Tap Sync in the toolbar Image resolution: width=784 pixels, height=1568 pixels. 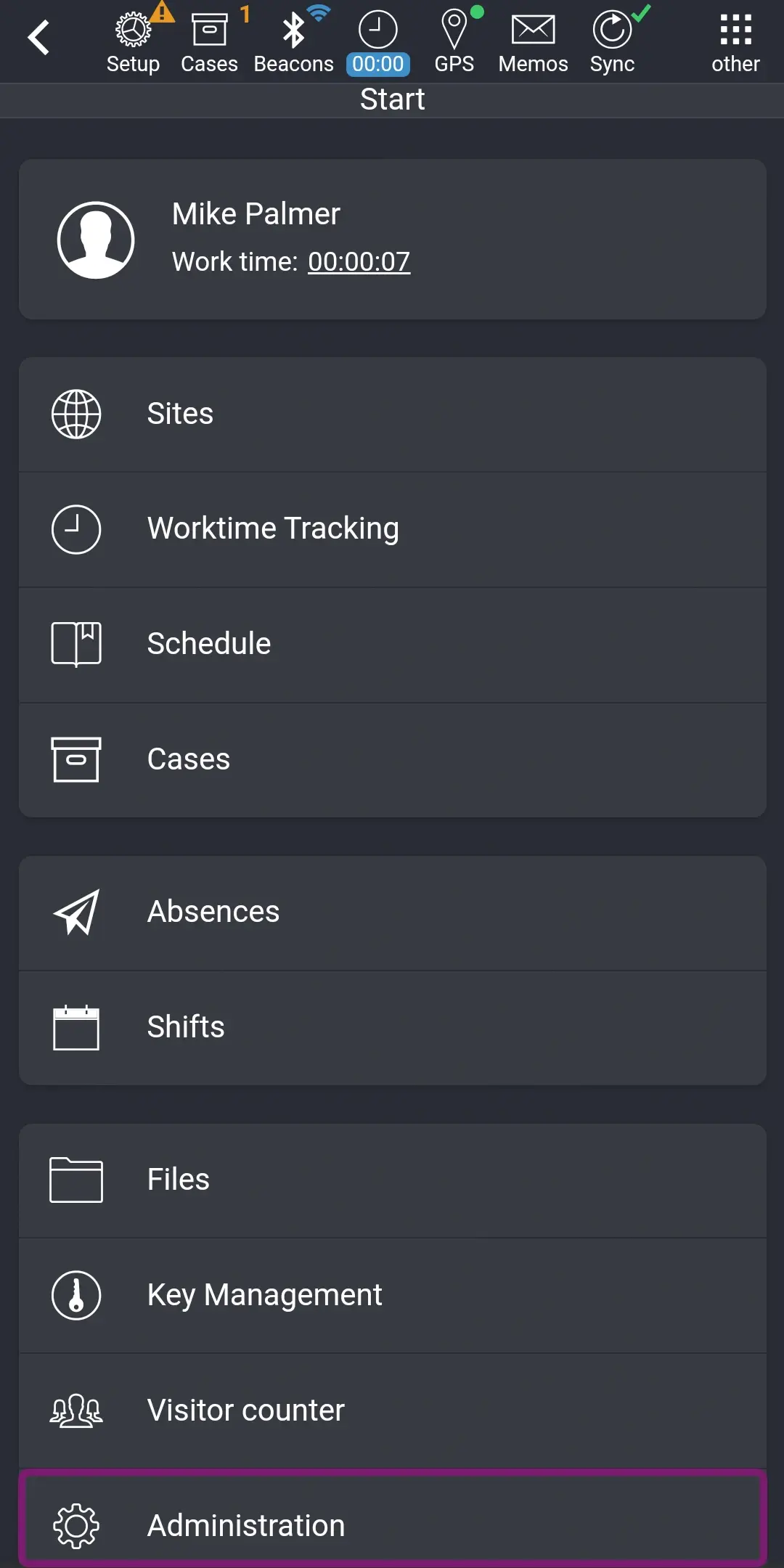(x=613, y=42)
